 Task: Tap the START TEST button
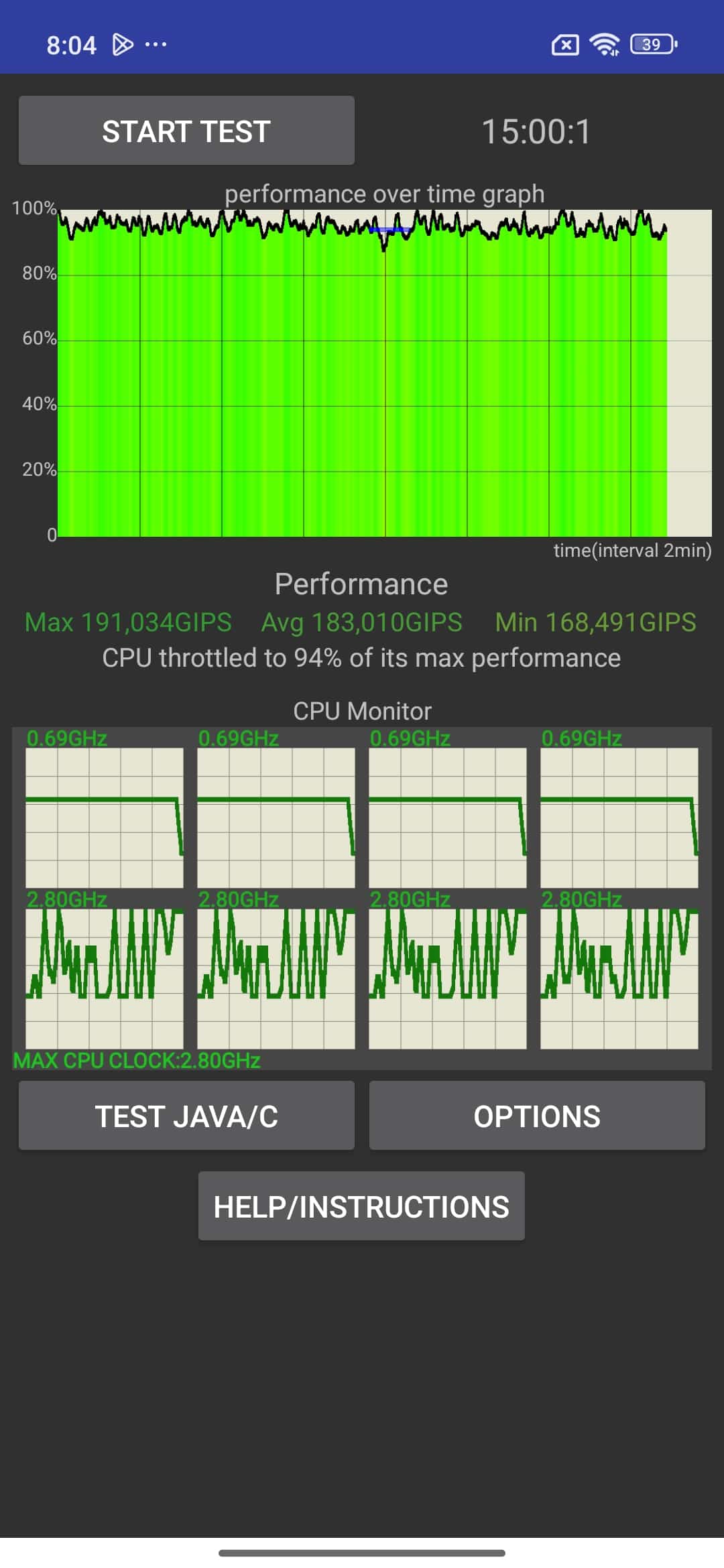186,131
